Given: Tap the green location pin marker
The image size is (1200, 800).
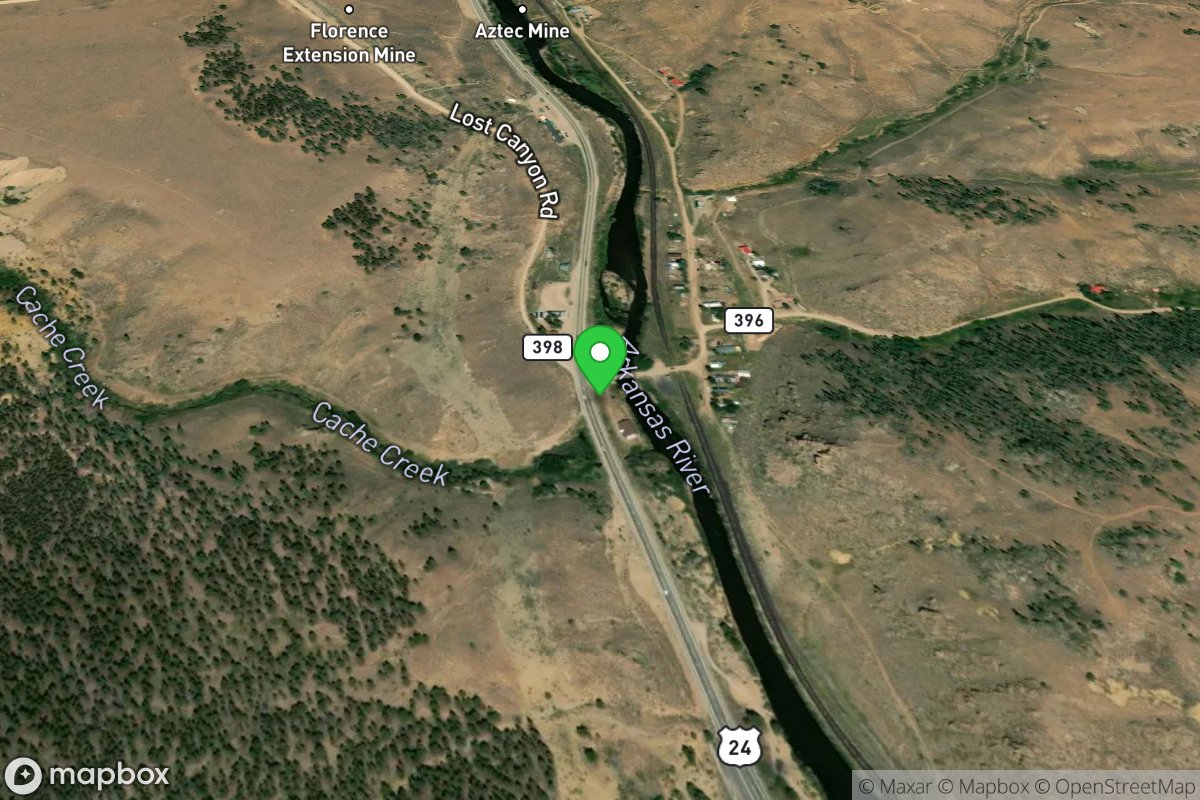Looking at the screenshot, I should point(599,357).
